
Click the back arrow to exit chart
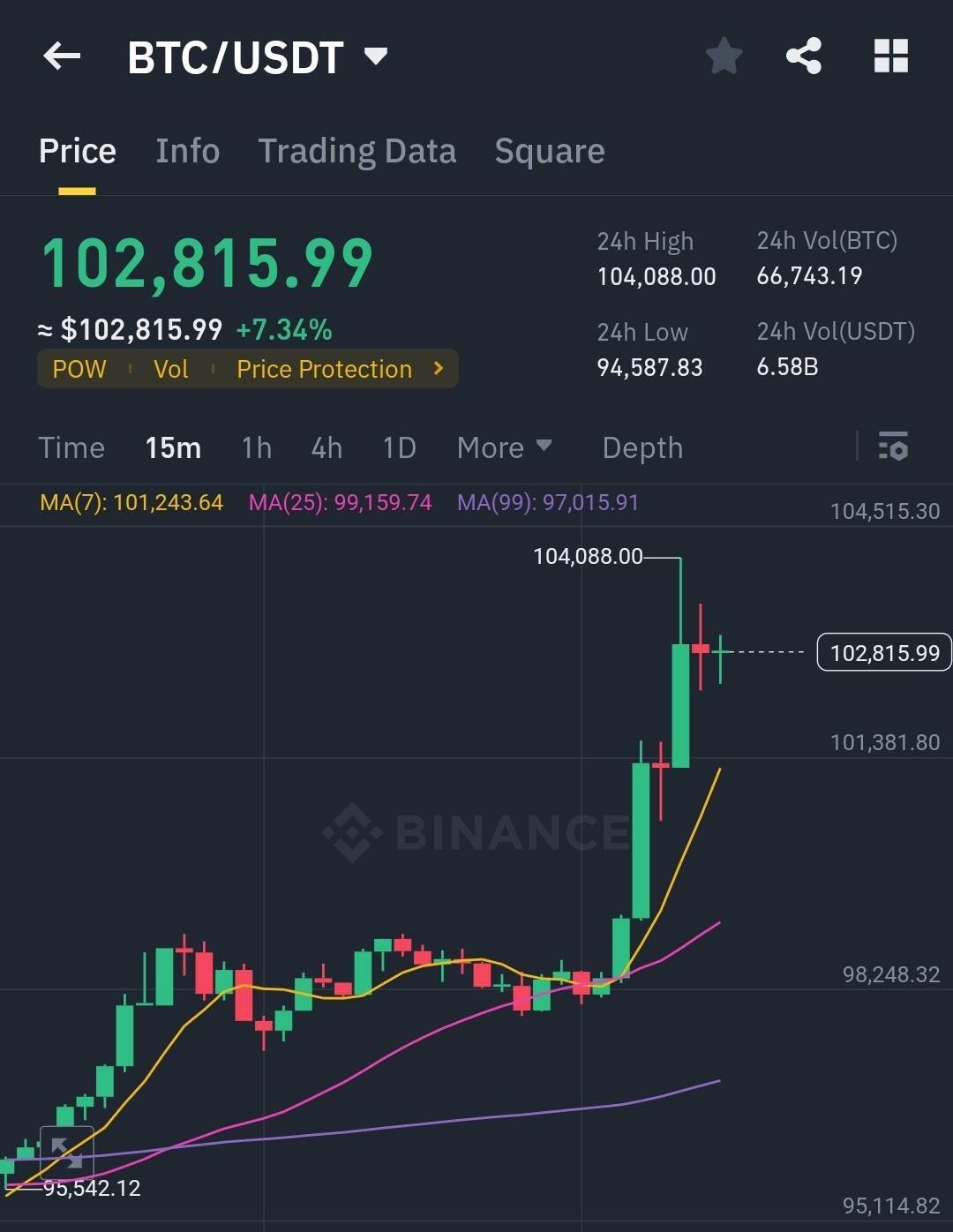click(x=61, y=56)
